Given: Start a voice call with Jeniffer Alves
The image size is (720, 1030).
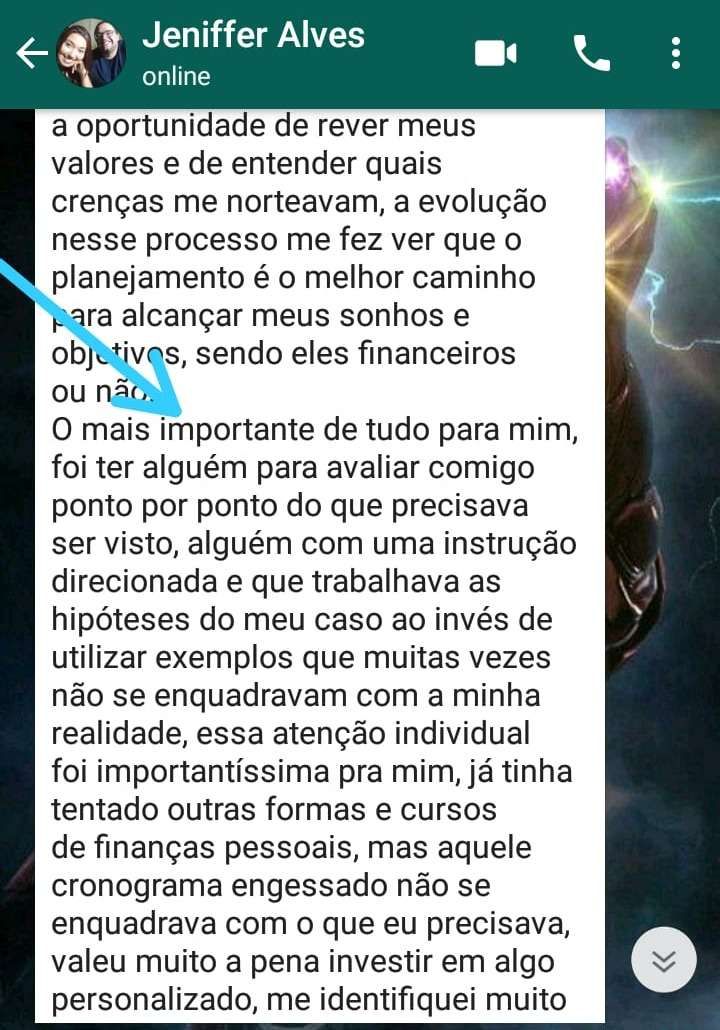Looking at the screenshot, I should tap(591, 53).
